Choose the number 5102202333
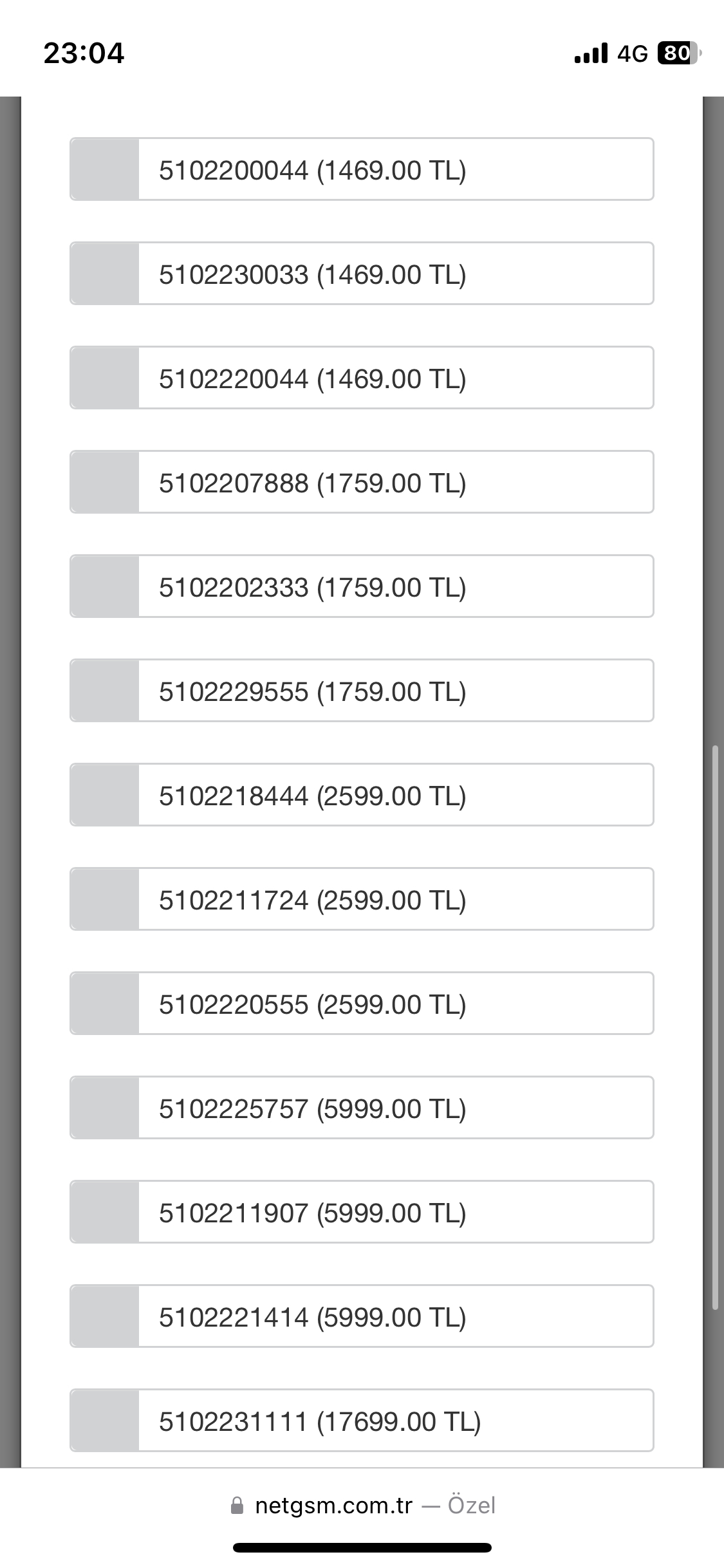Image resolution: width=724 pixels, height=1568 pixels. [x=362, y=586]
